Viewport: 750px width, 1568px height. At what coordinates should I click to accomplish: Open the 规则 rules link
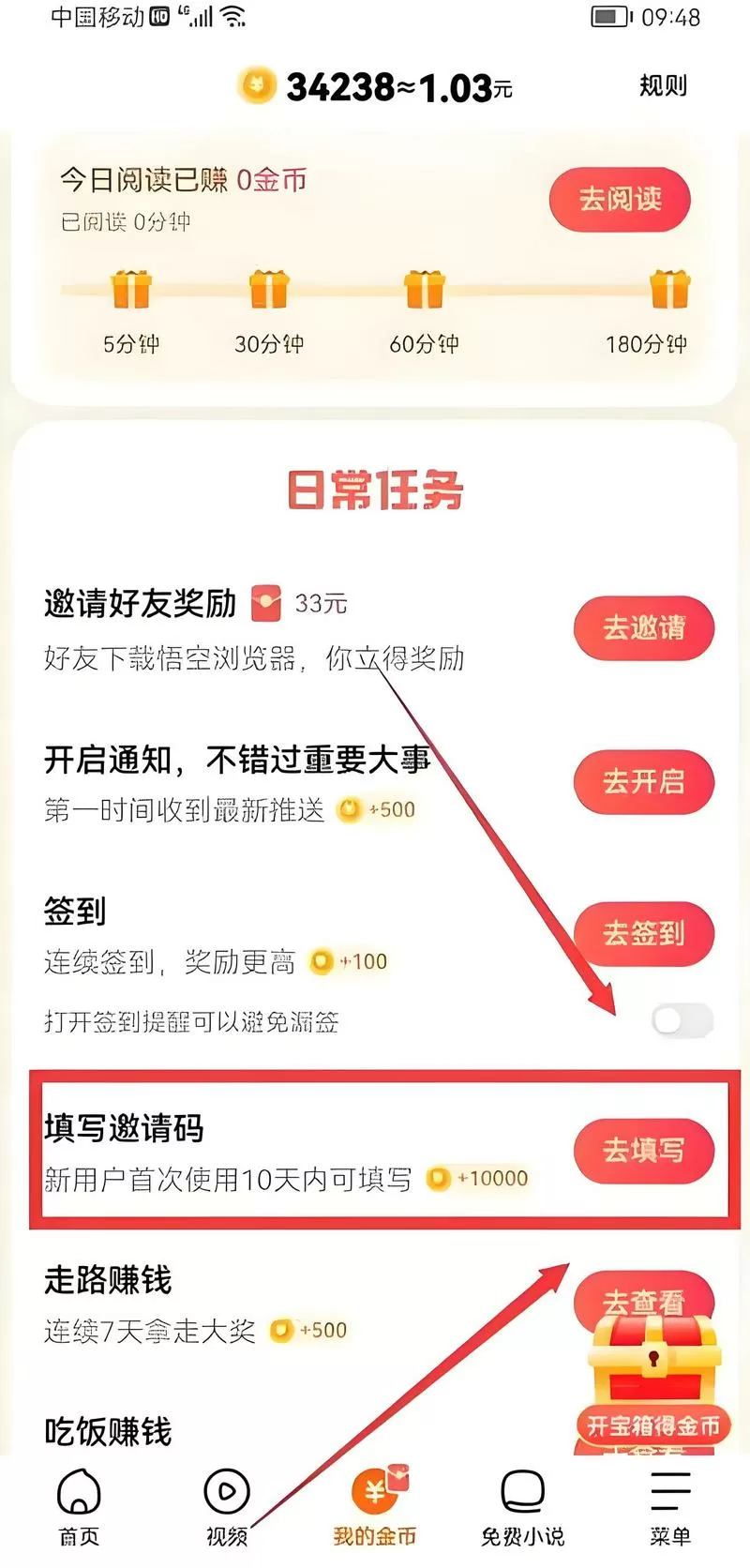(x=662, y=86)
